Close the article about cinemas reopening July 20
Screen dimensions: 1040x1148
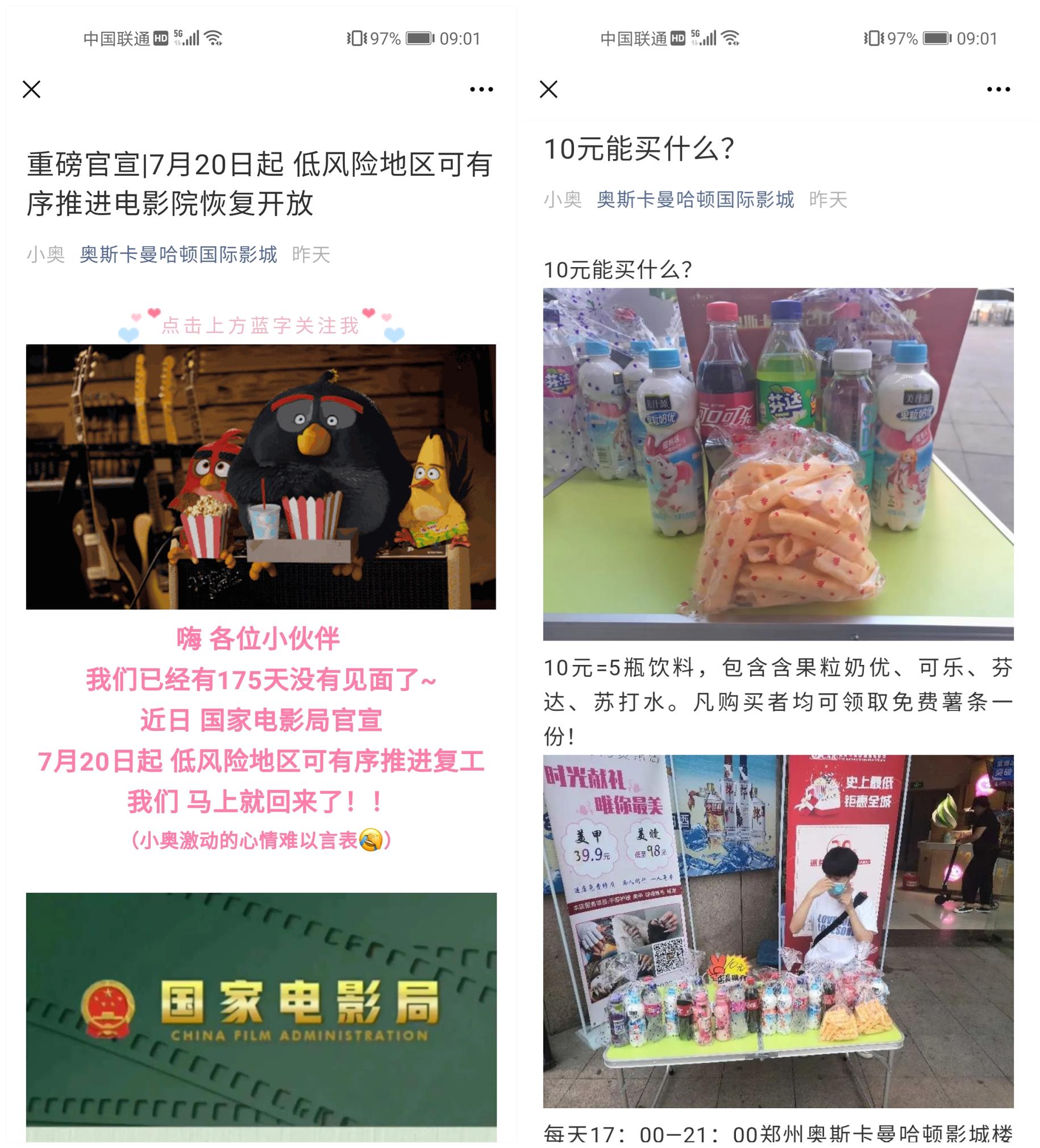point(32,89)
